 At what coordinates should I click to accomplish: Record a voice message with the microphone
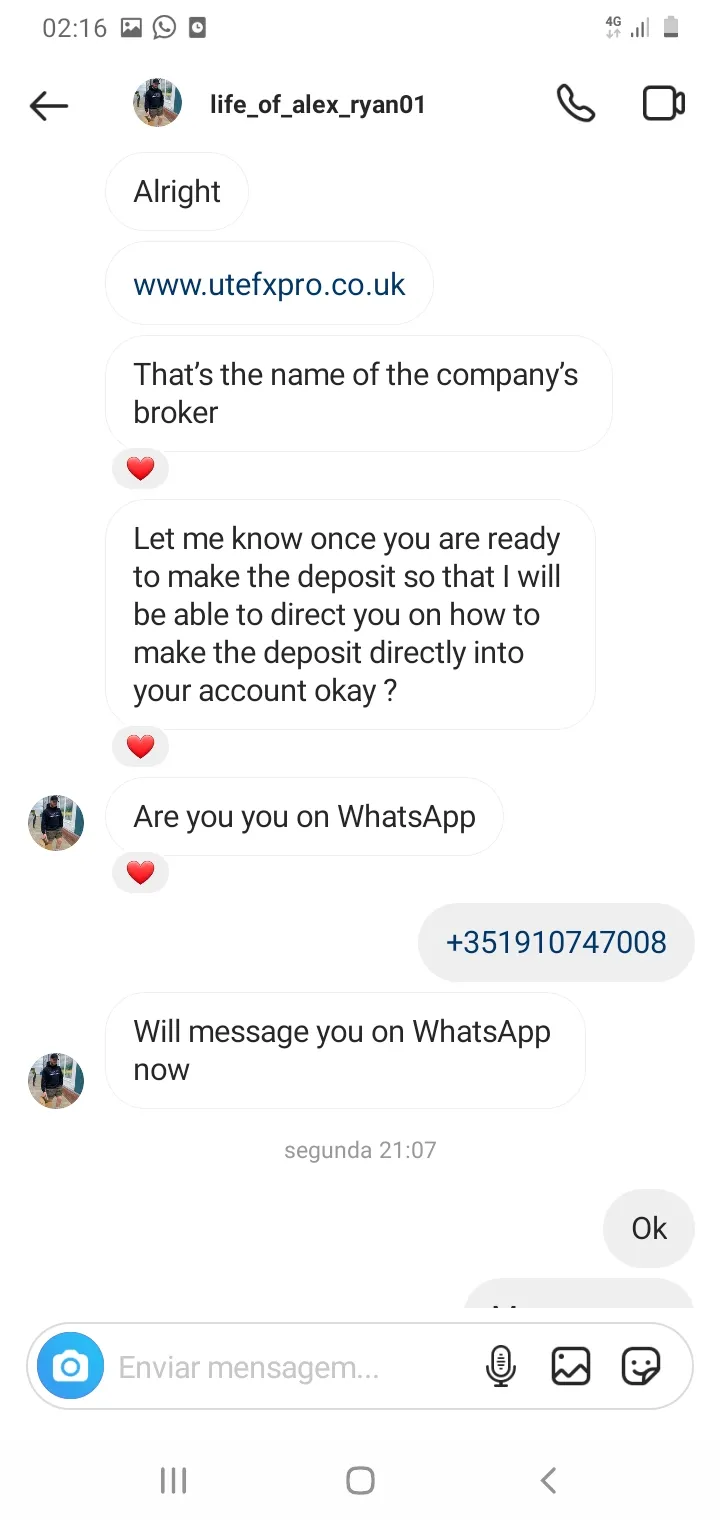(x=501, y=1366)
